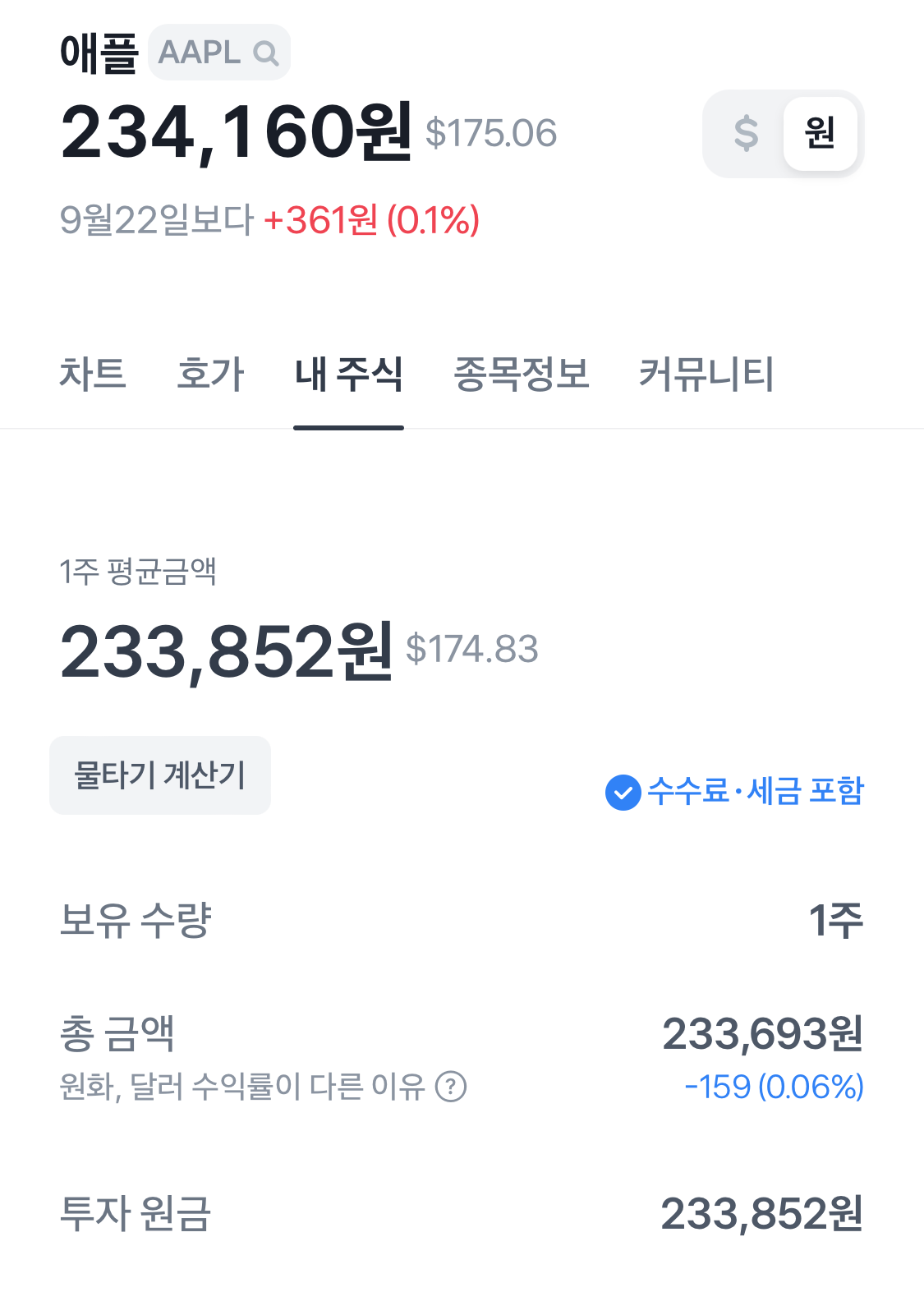Switch to the 차트 tab
This screenshot has height=1292, width=924.
tap(93, 375)
